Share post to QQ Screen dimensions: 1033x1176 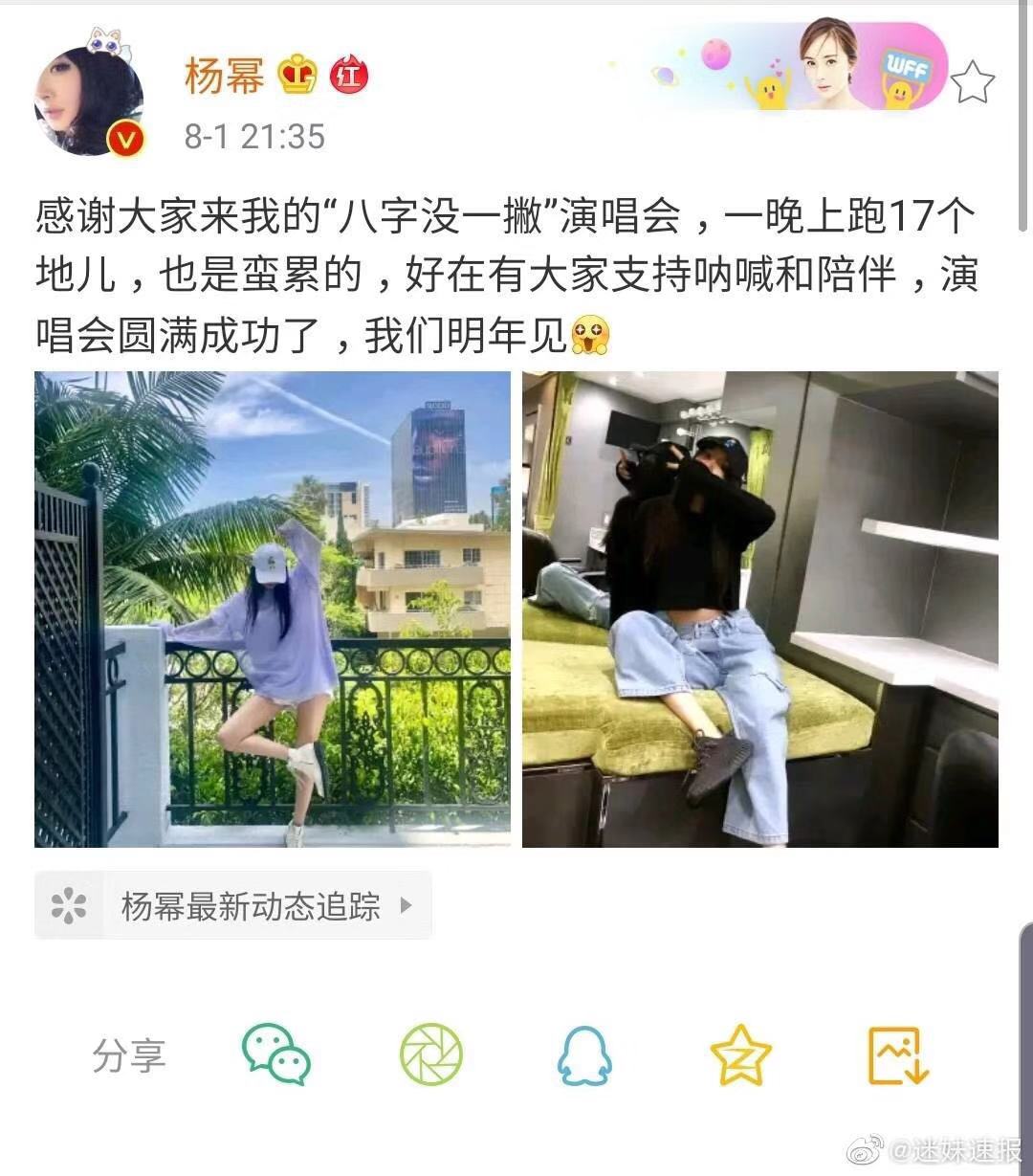pos(583,1054)
